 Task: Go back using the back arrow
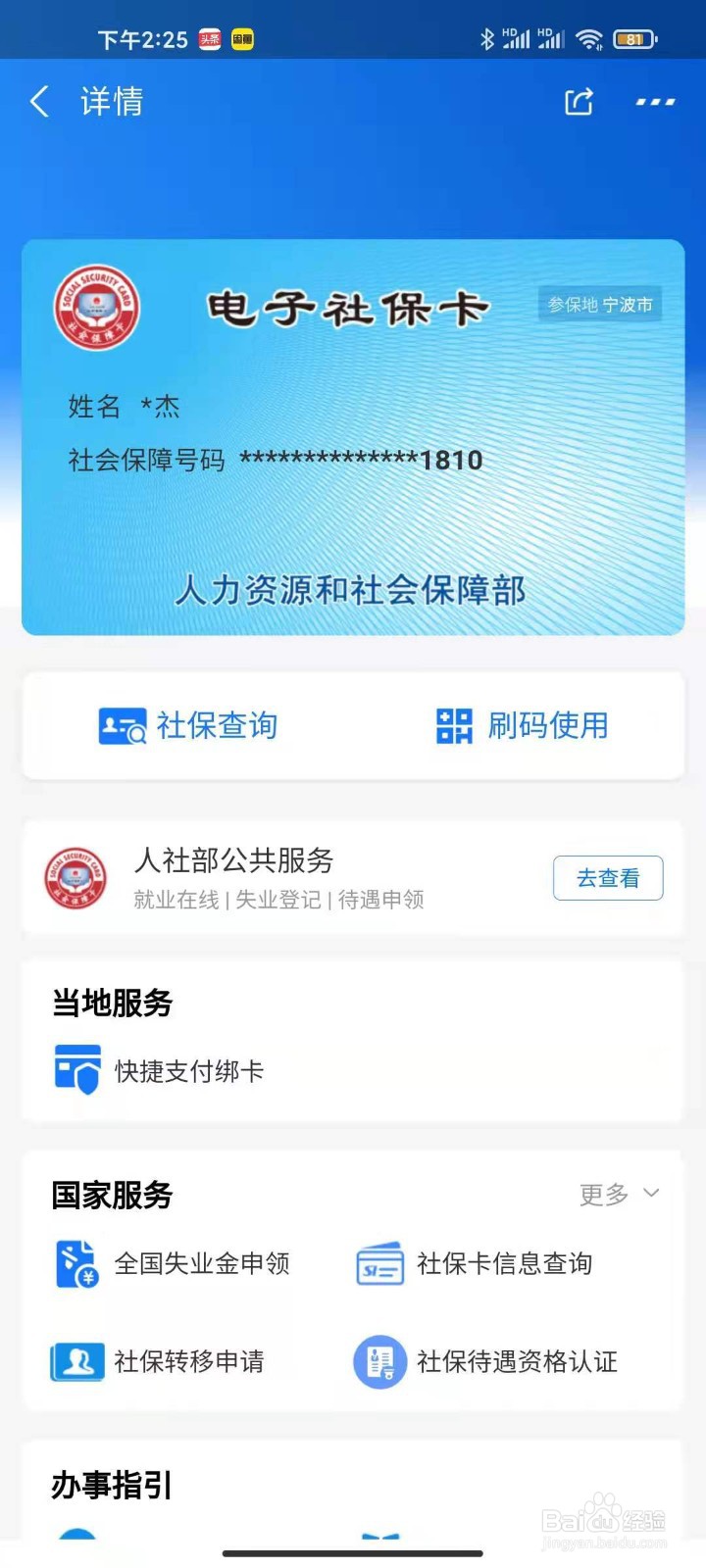(37, 101)
